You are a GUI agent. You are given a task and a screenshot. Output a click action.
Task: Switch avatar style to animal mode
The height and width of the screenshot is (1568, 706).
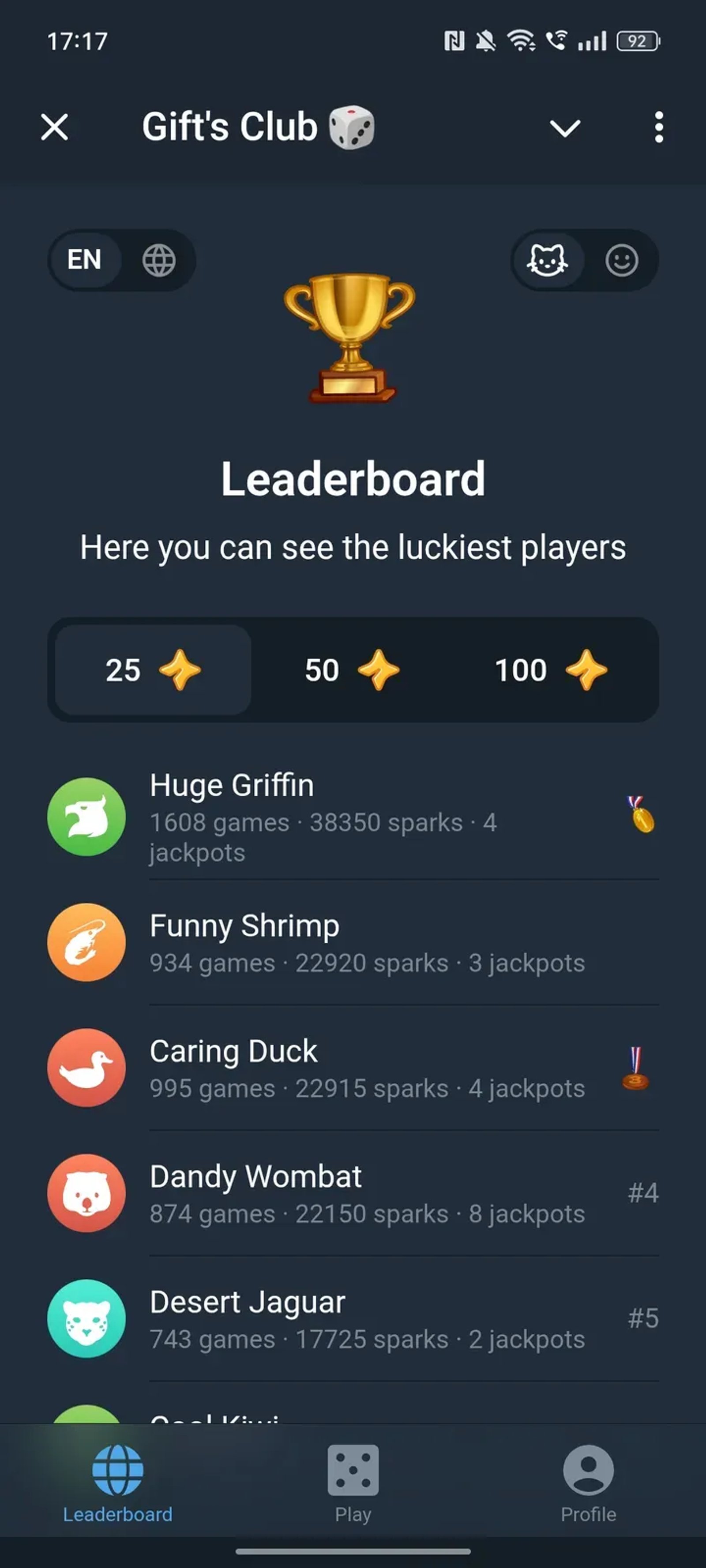pyautogui.click(x=547, y=261)
